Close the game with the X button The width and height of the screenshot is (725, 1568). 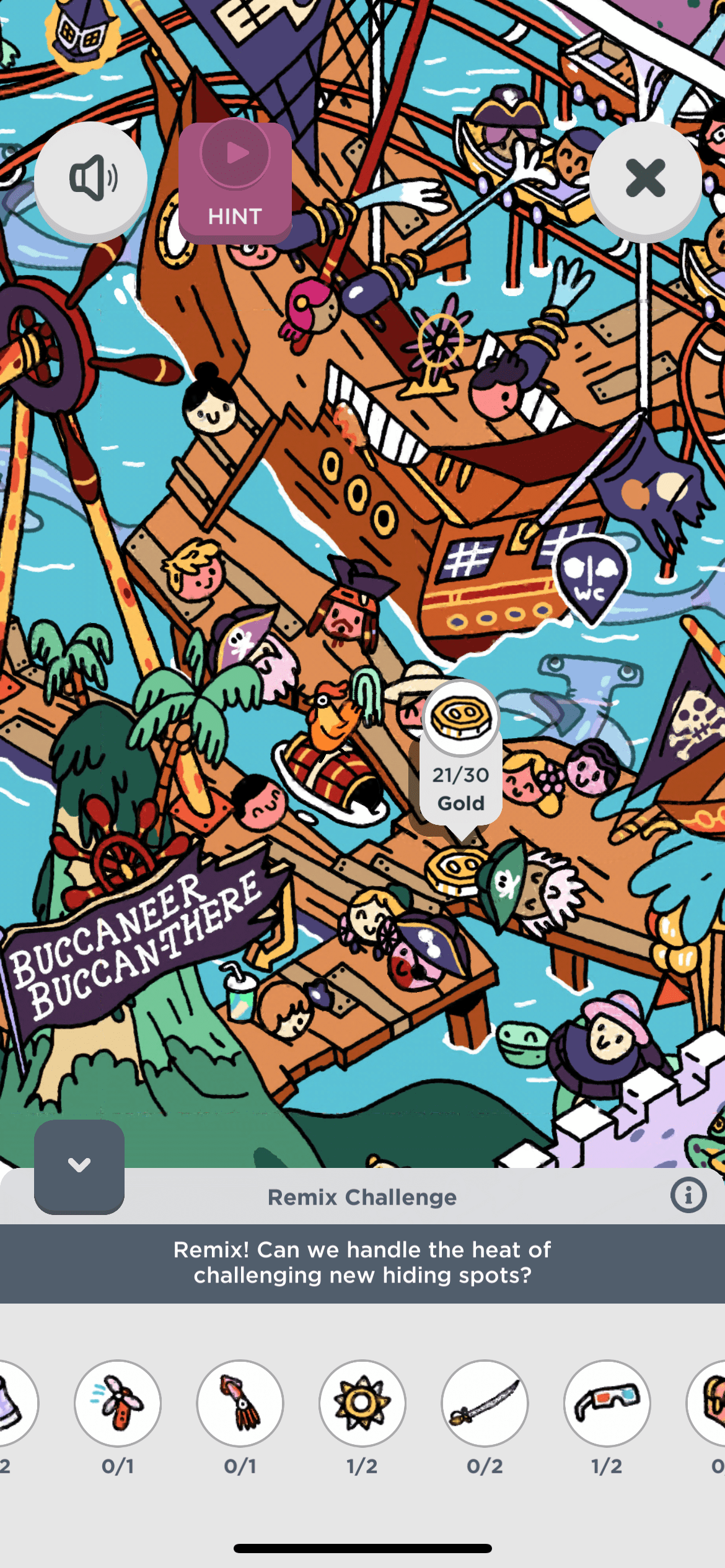(x=645, y=179)
